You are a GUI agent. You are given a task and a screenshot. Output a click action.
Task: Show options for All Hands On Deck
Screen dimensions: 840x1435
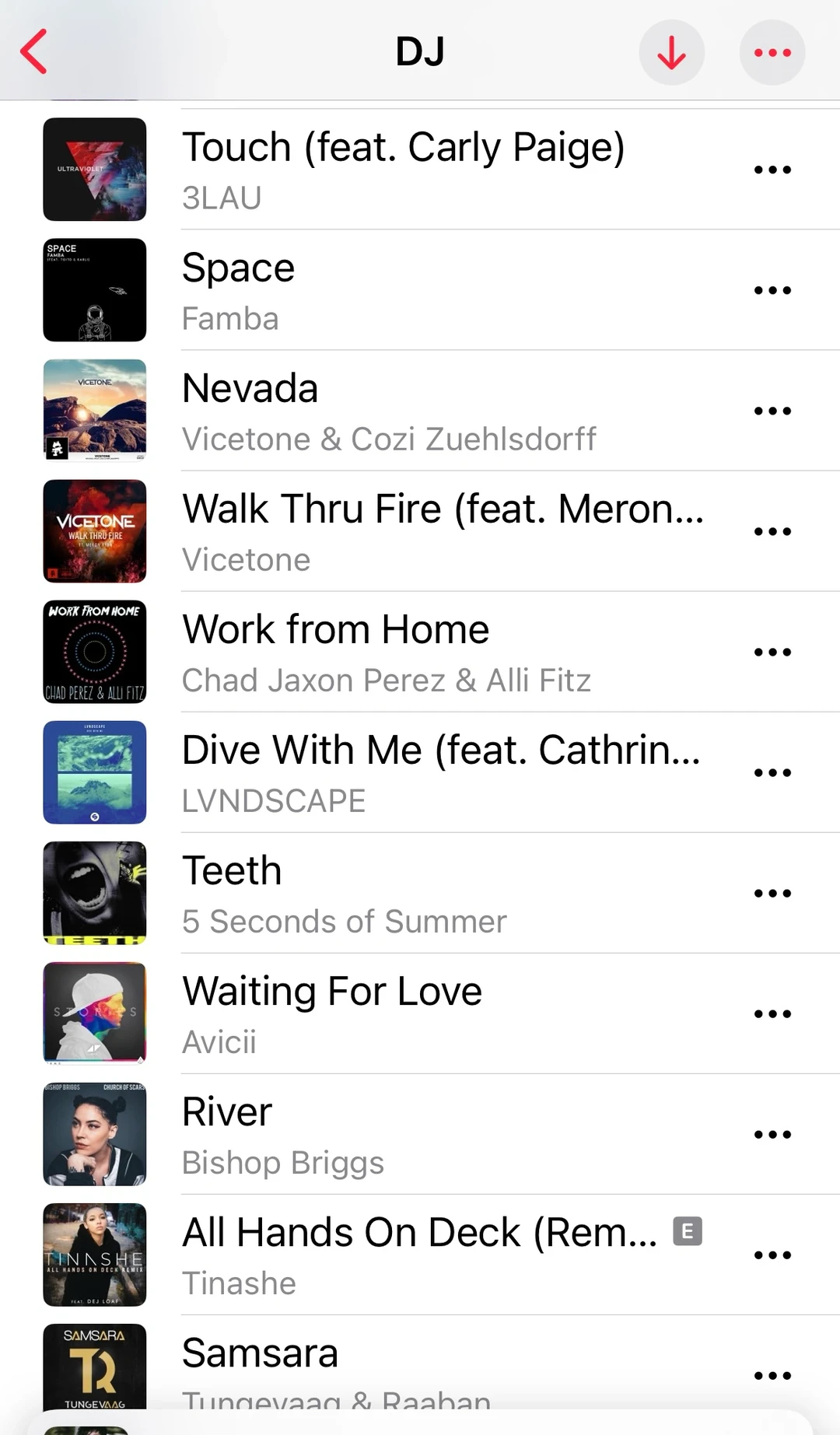(772, 1255)
